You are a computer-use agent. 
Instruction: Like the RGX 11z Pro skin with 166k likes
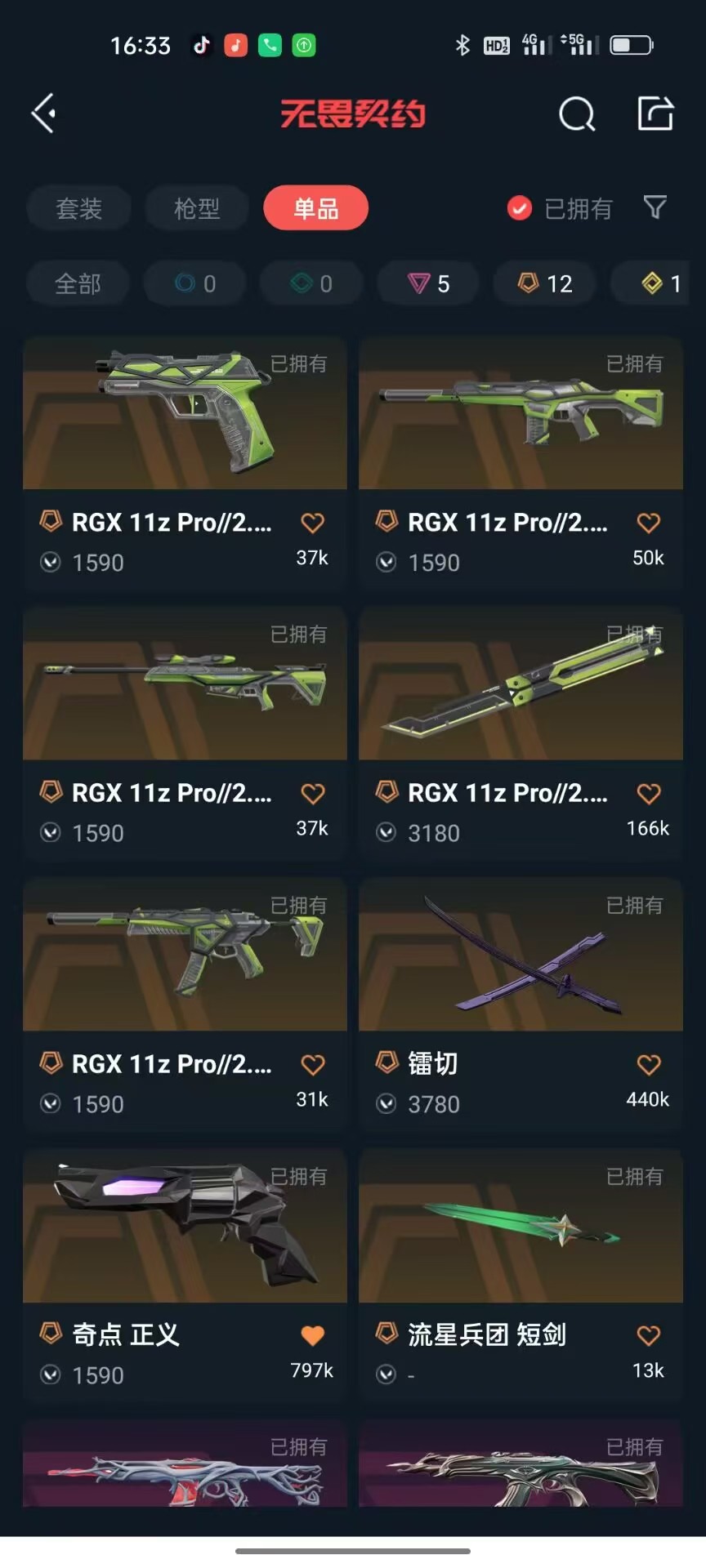(648, 793)
